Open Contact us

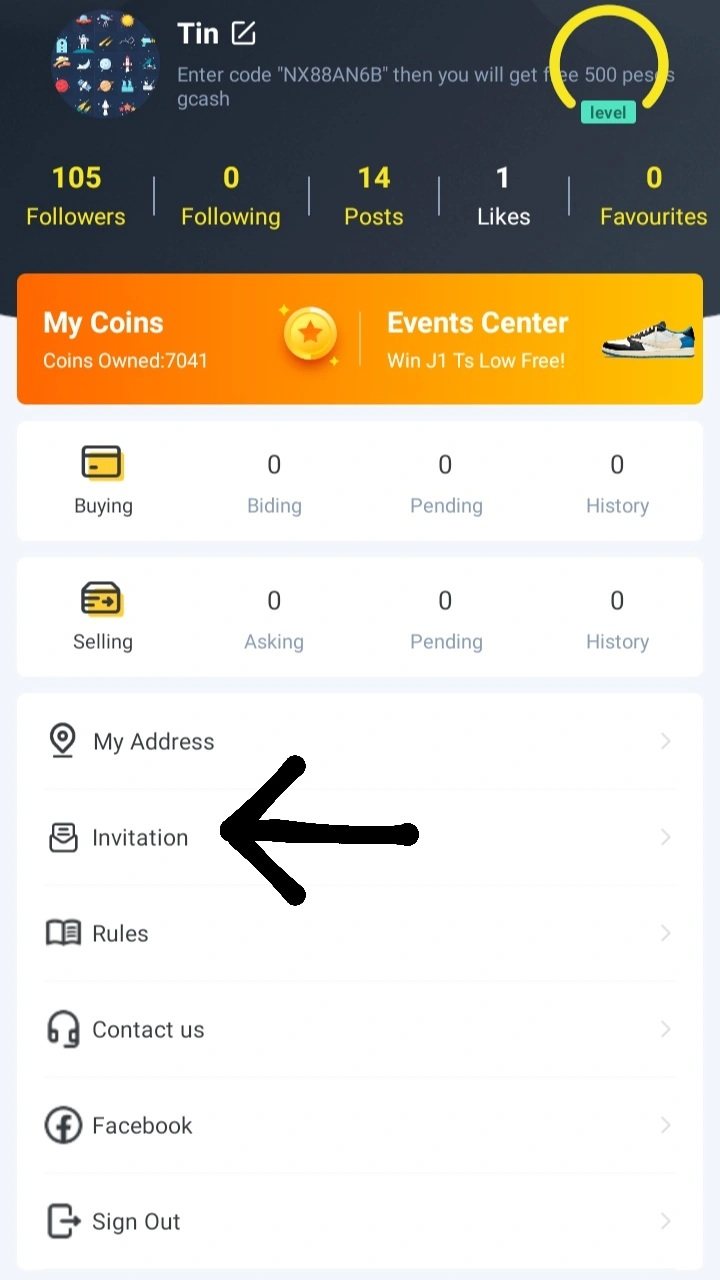[360, 1029]
